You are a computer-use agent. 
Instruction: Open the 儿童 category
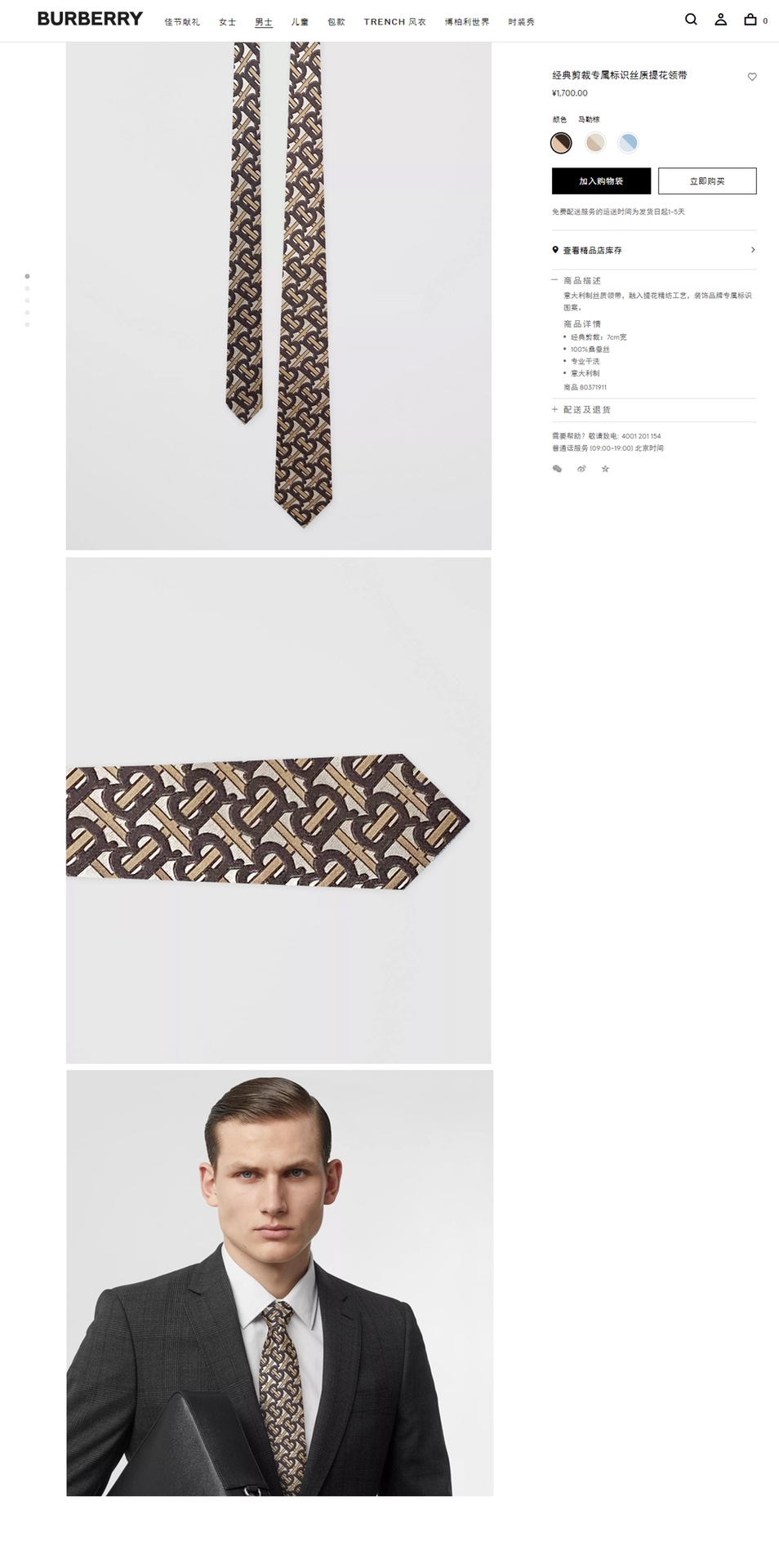tap(300, 22)
